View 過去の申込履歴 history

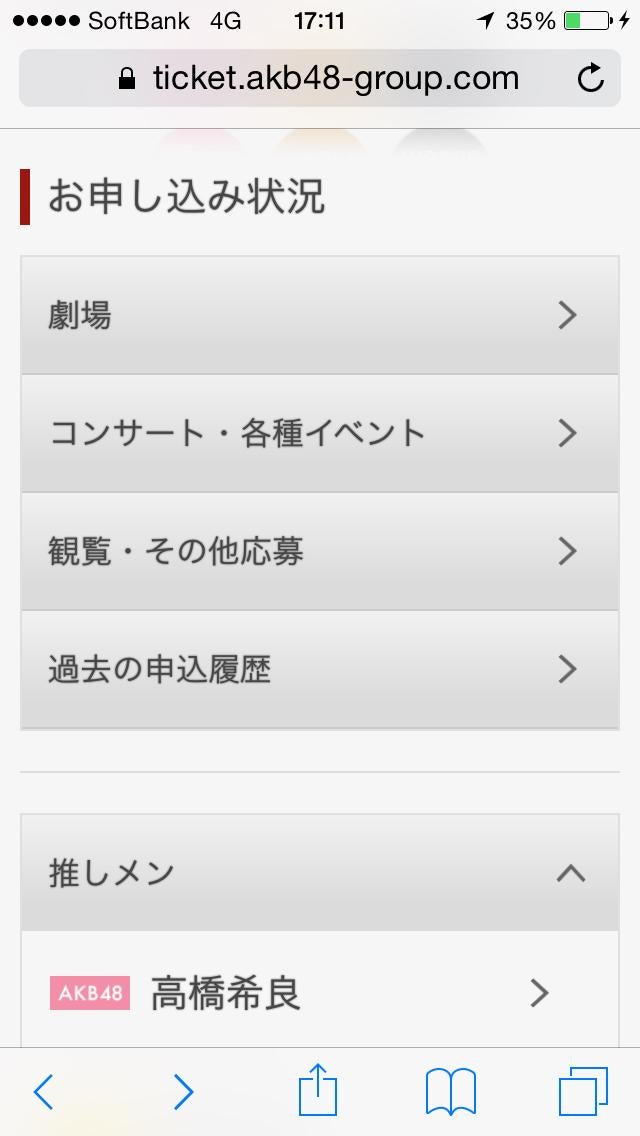click(319, 669)
